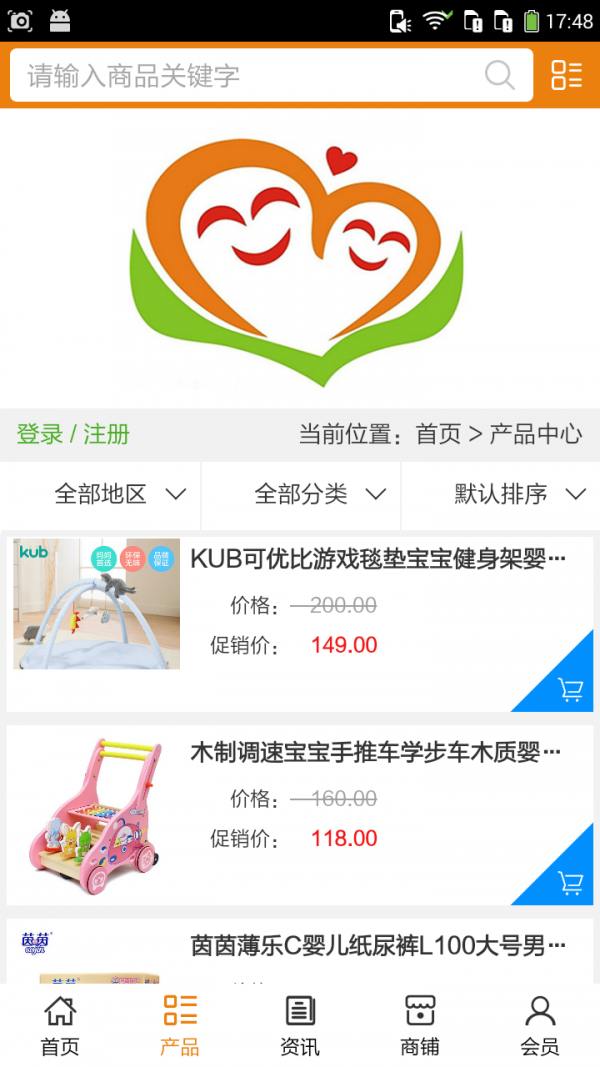The width and height of the screenshot is (600, 1067).
Task: Open 登录 / 注册 login link
Action: [x=73, y=434]
